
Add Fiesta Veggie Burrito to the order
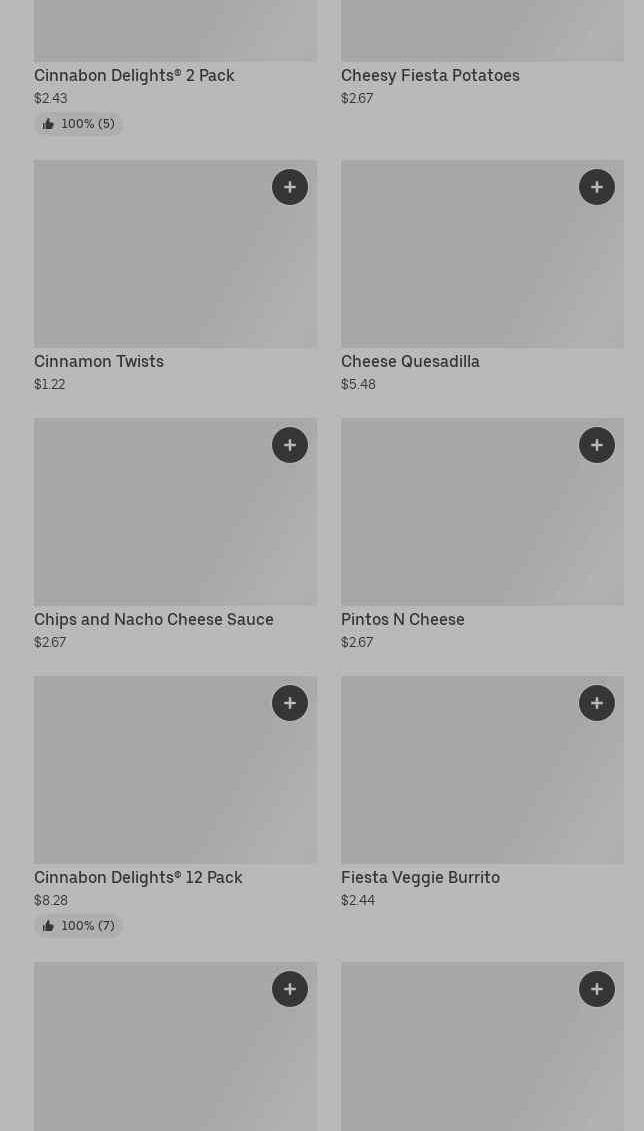pos(597,703)
